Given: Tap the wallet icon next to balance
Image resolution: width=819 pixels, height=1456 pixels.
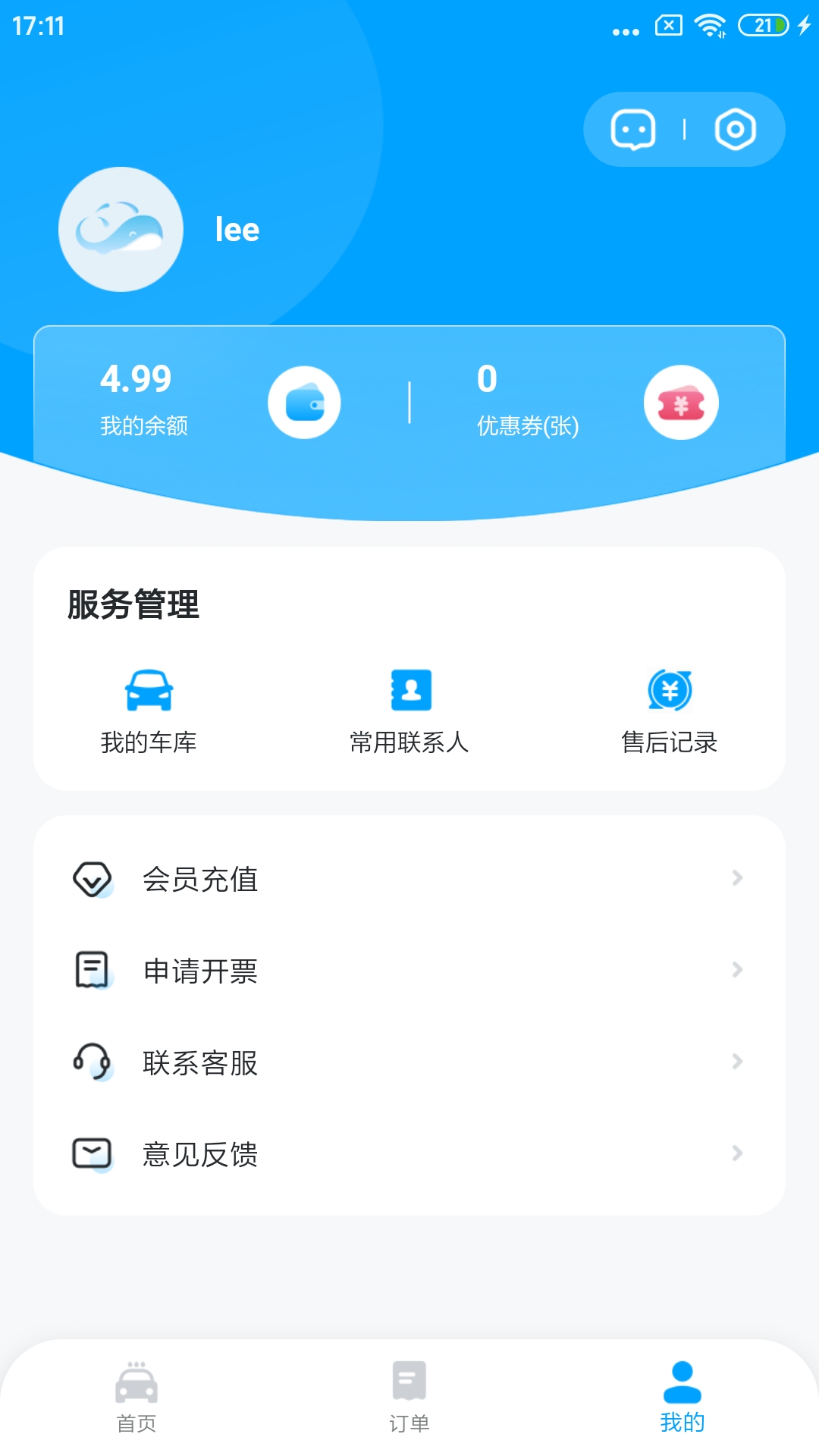Looking at the screenshot, I should [x=304, y=402].
